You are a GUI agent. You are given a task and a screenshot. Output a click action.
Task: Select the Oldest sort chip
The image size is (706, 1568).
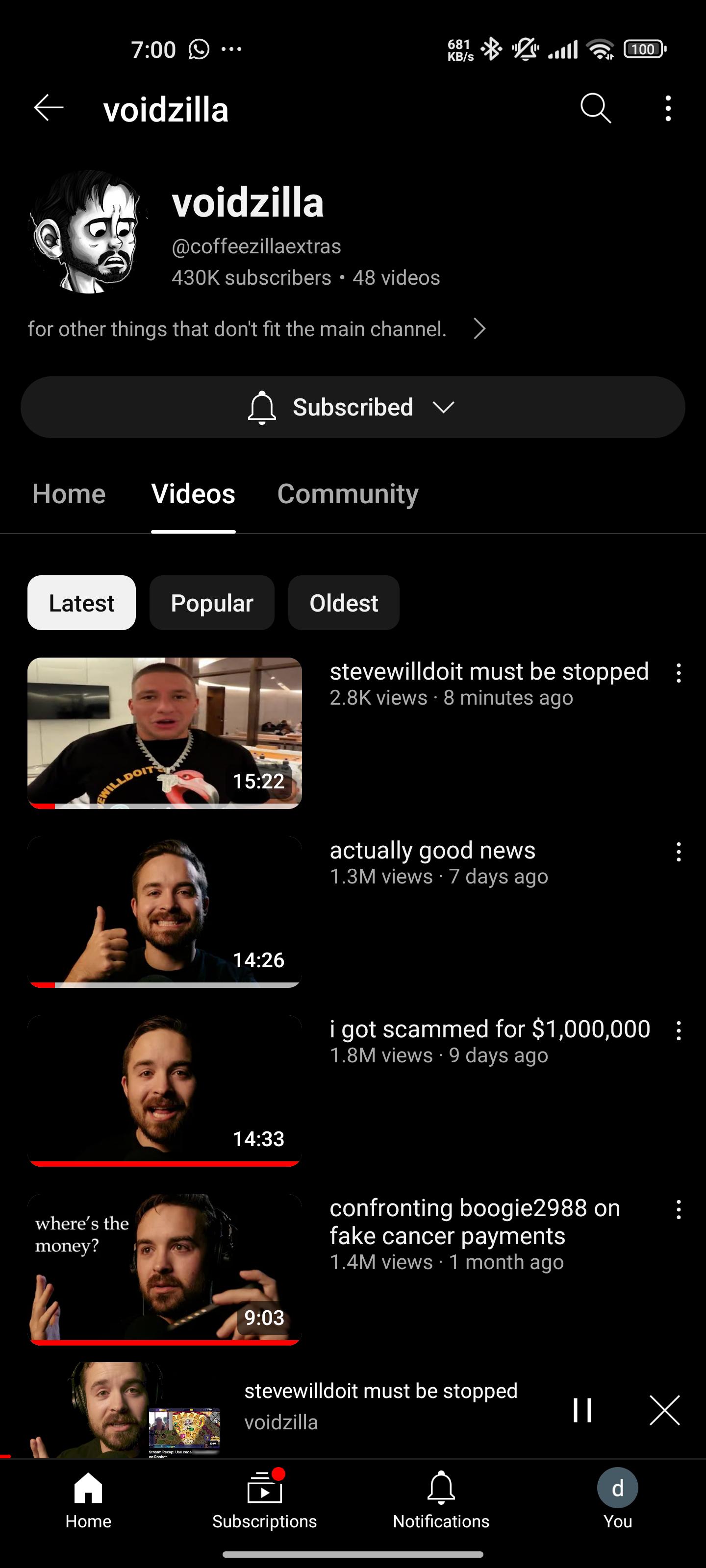pos(344,603)
